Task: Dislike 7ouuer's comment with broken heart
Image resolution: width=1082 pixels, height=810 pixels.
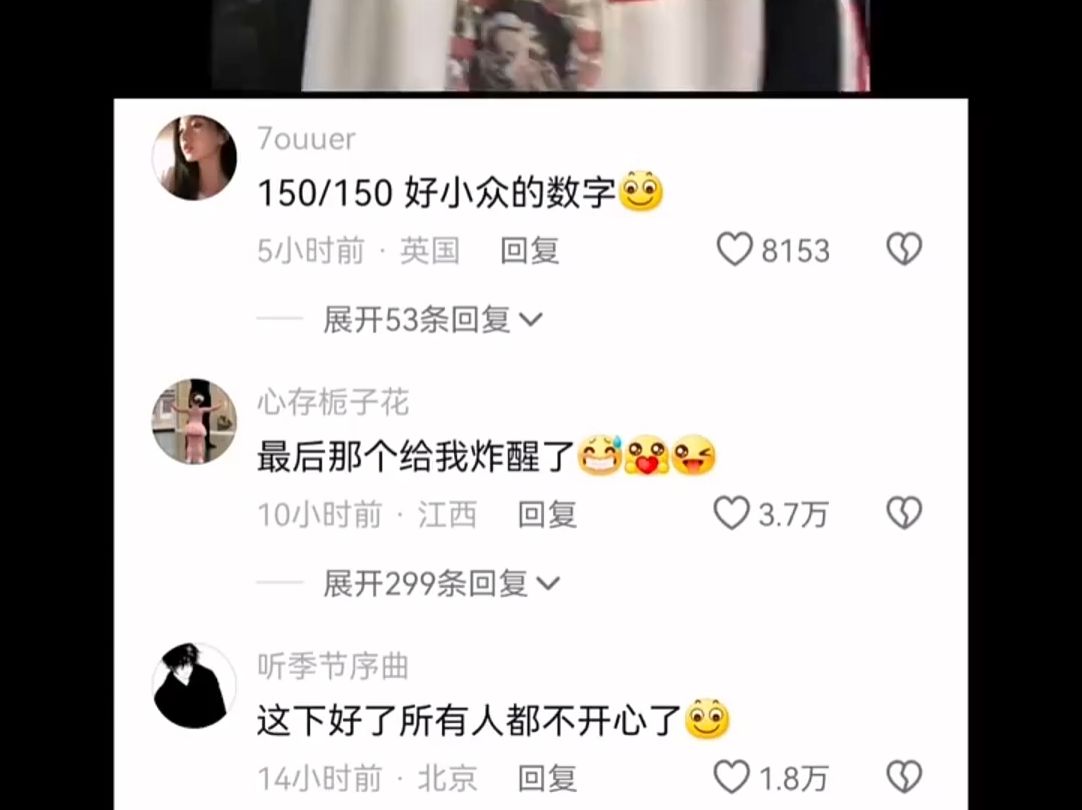Action: 904,249
